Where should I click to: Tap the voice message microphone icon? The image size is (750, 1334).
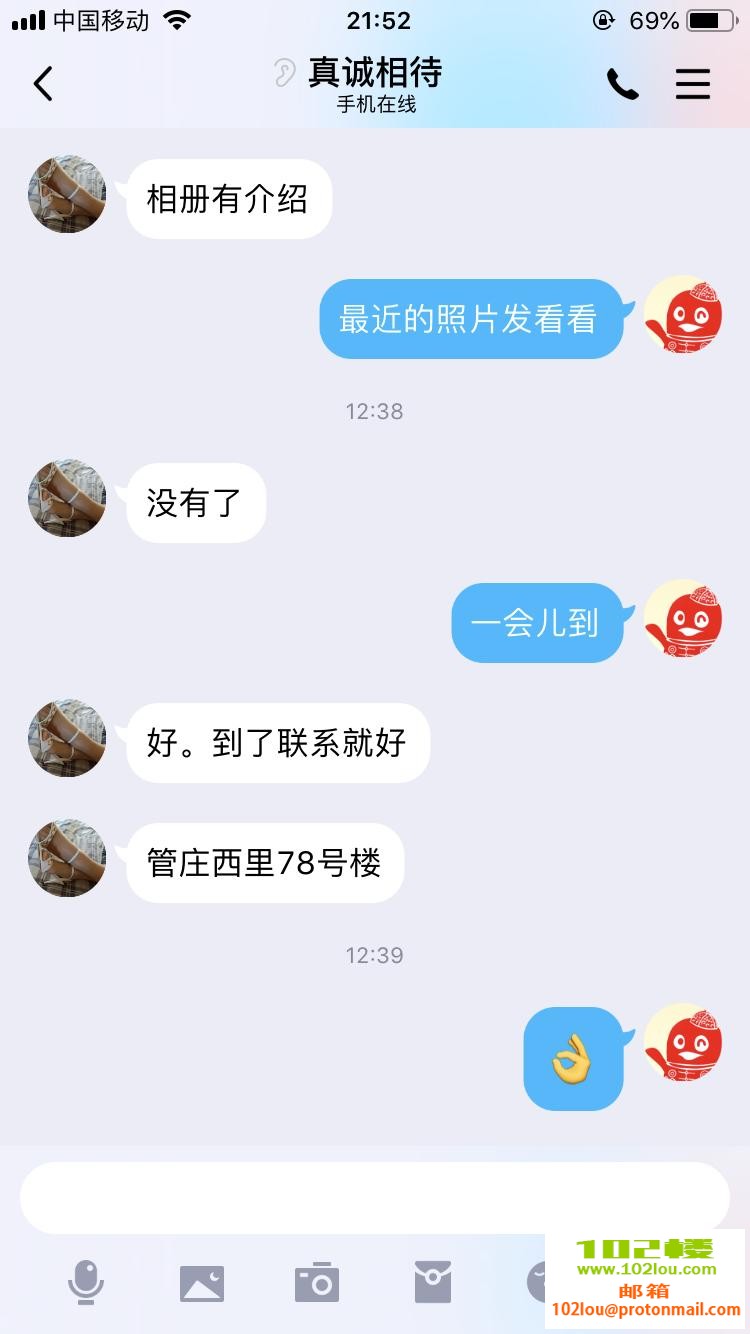point(86,1284)
